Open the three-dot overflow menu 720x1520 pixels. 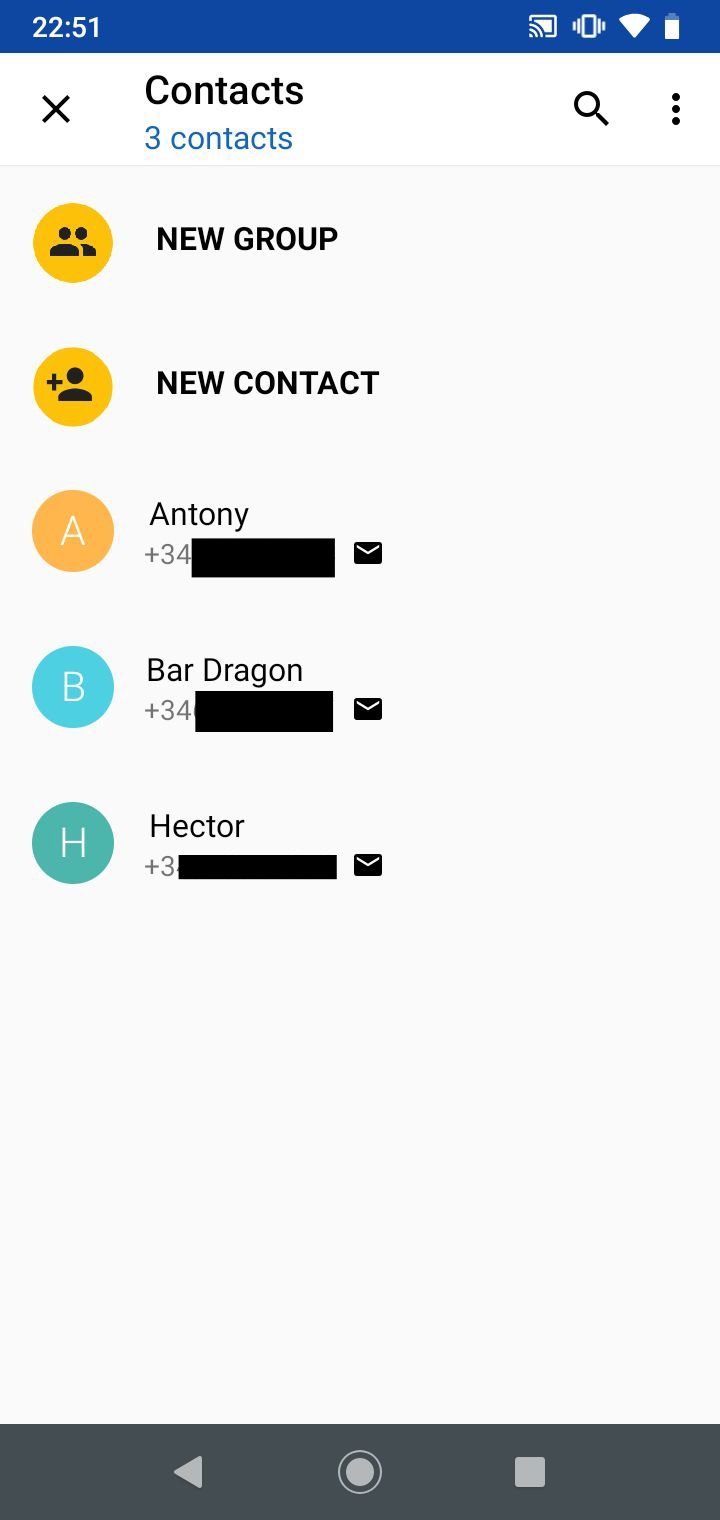pyautogui.click(x=676, y=109)
